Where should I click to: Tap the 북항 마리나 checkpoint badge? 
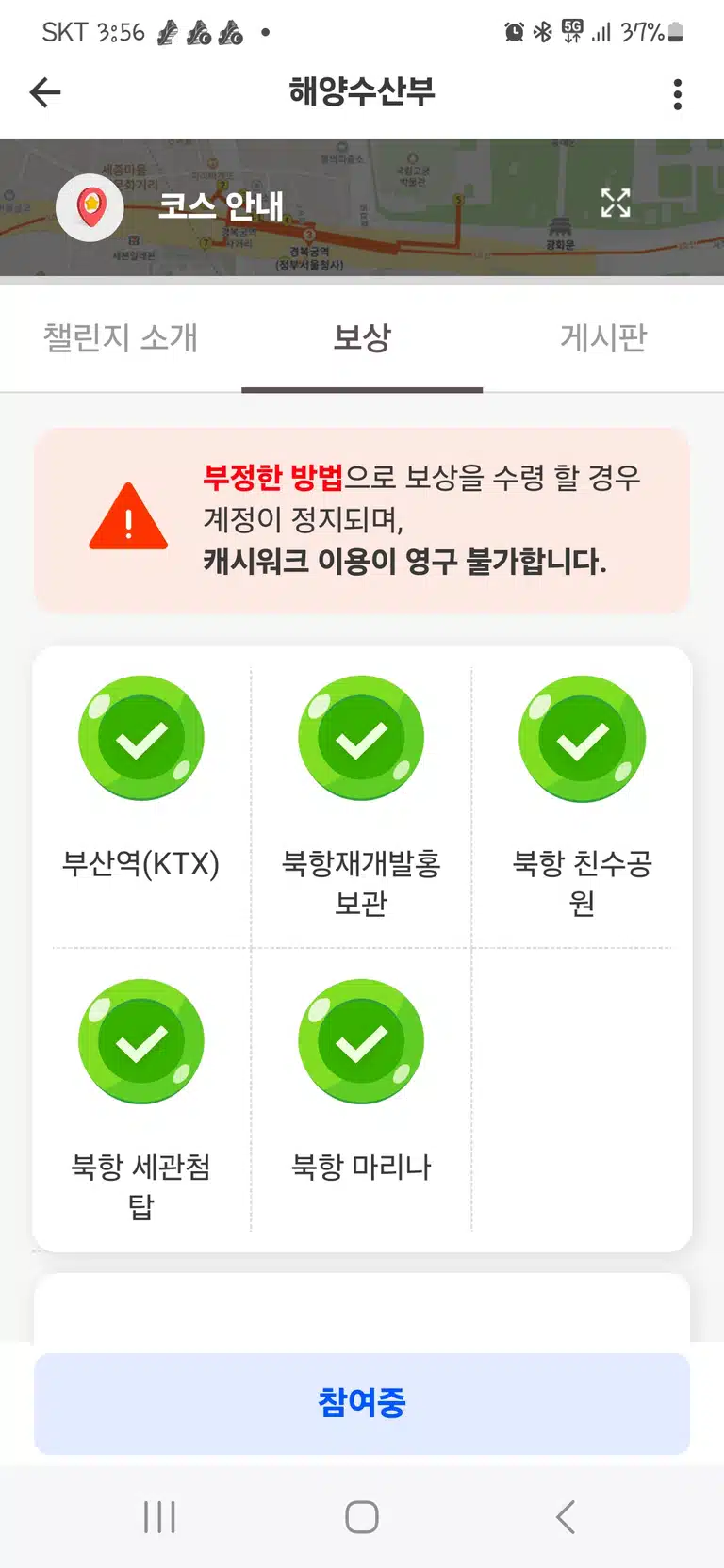[361, 1041]
